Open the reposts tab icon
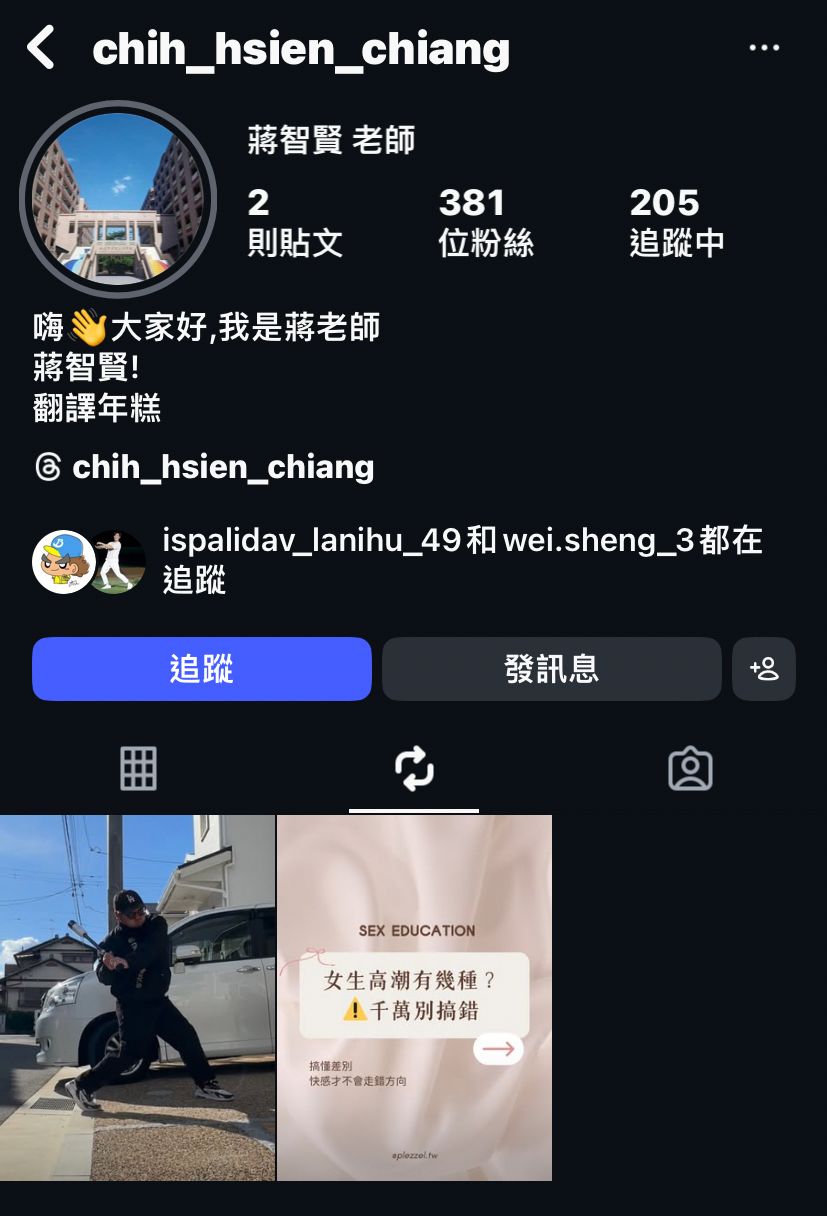This screenshot has width=827, height=1216. (414, 768)
